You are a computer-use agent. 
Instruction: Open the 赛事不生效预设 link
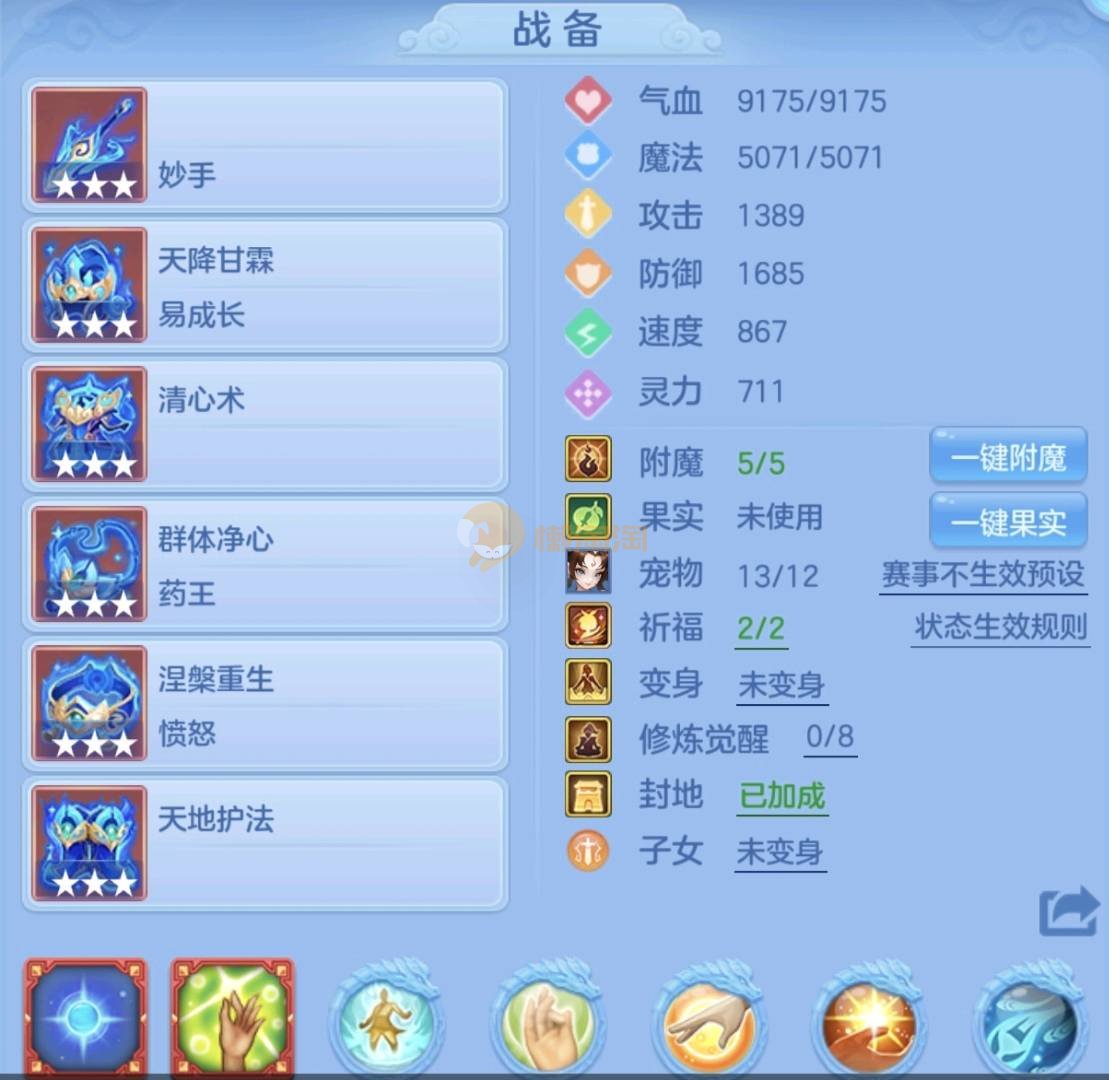pos(982,575)
